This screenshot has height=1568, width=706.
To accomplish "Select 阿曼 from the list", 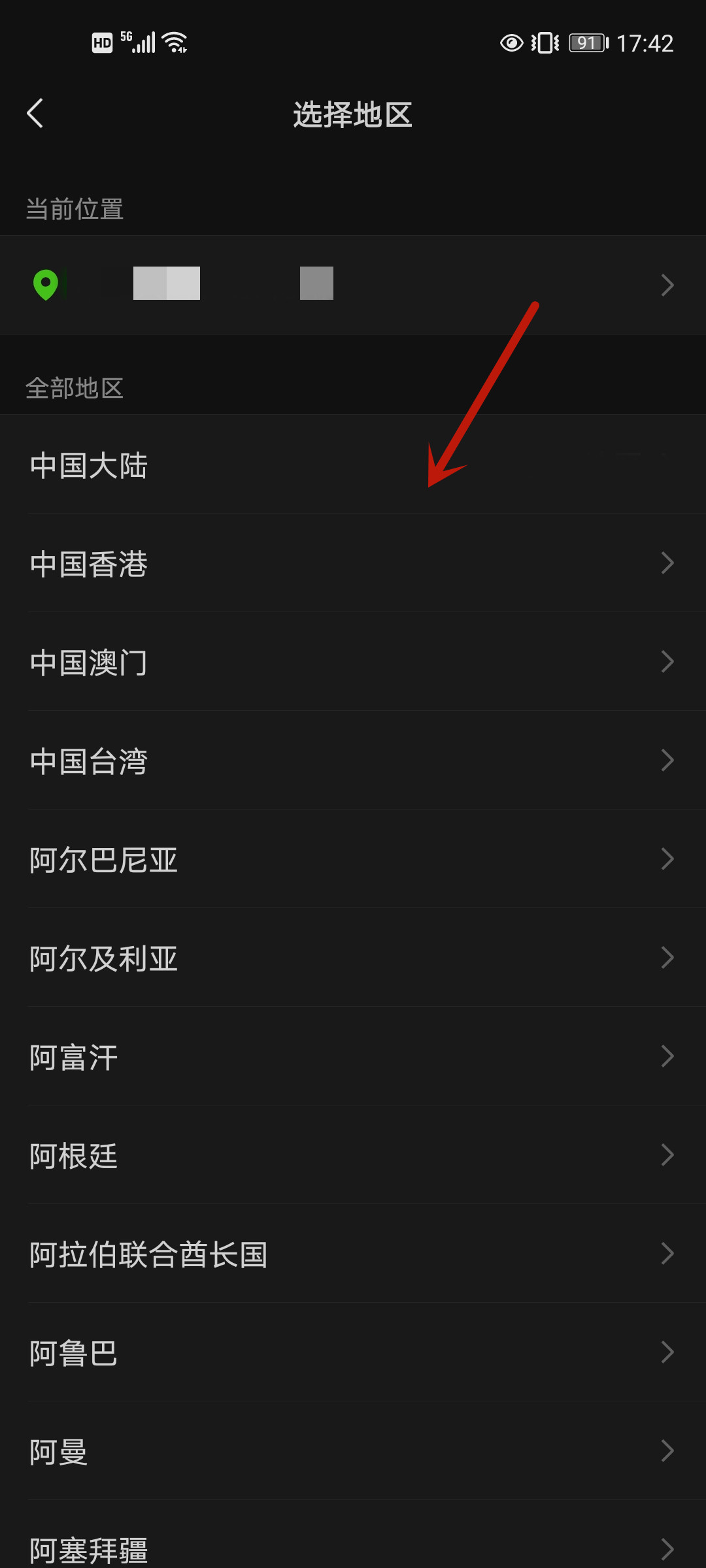I will click(353, 1452).
